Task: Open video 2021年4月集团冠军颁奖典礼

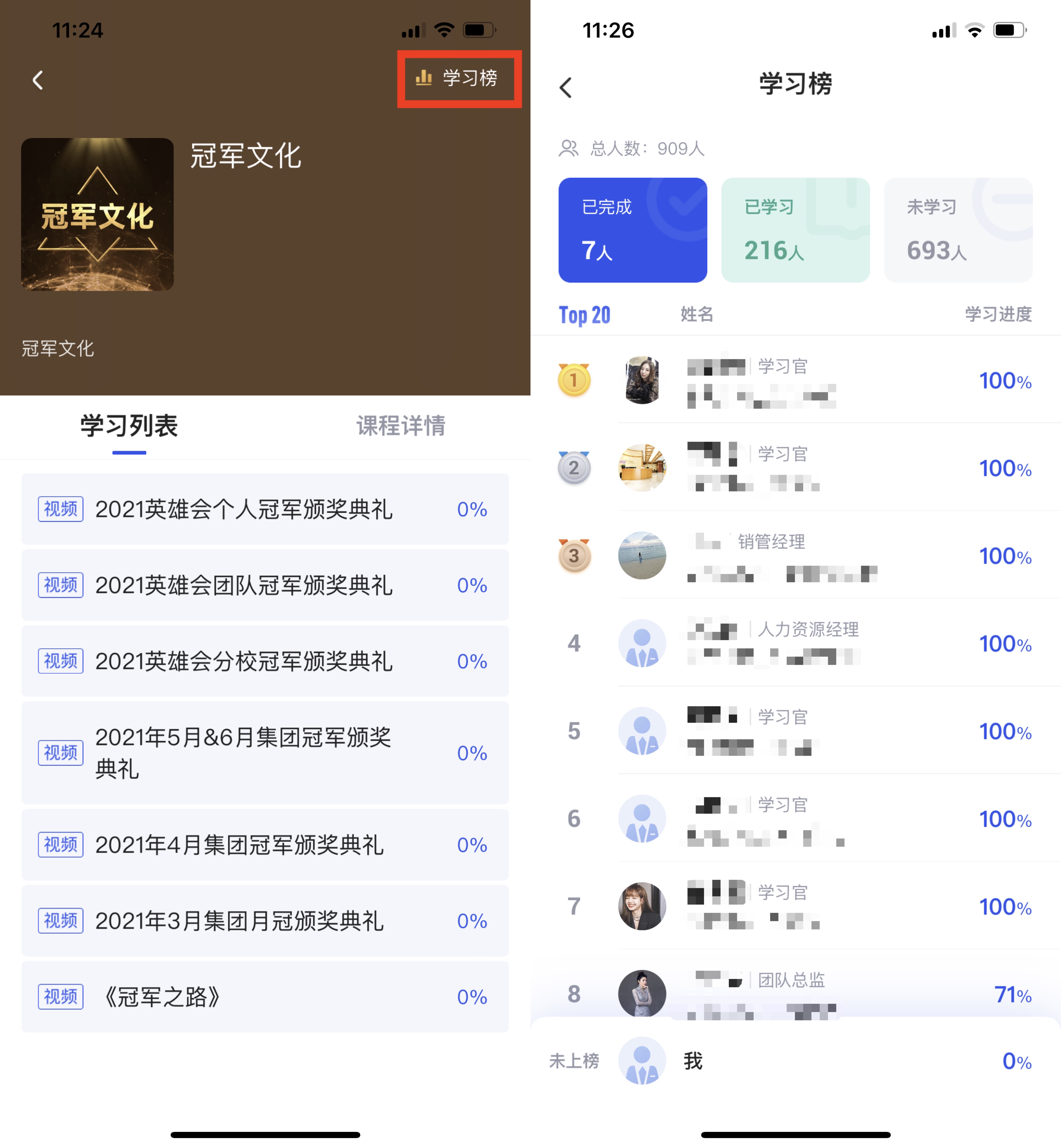Action: [x=265, y=844]
